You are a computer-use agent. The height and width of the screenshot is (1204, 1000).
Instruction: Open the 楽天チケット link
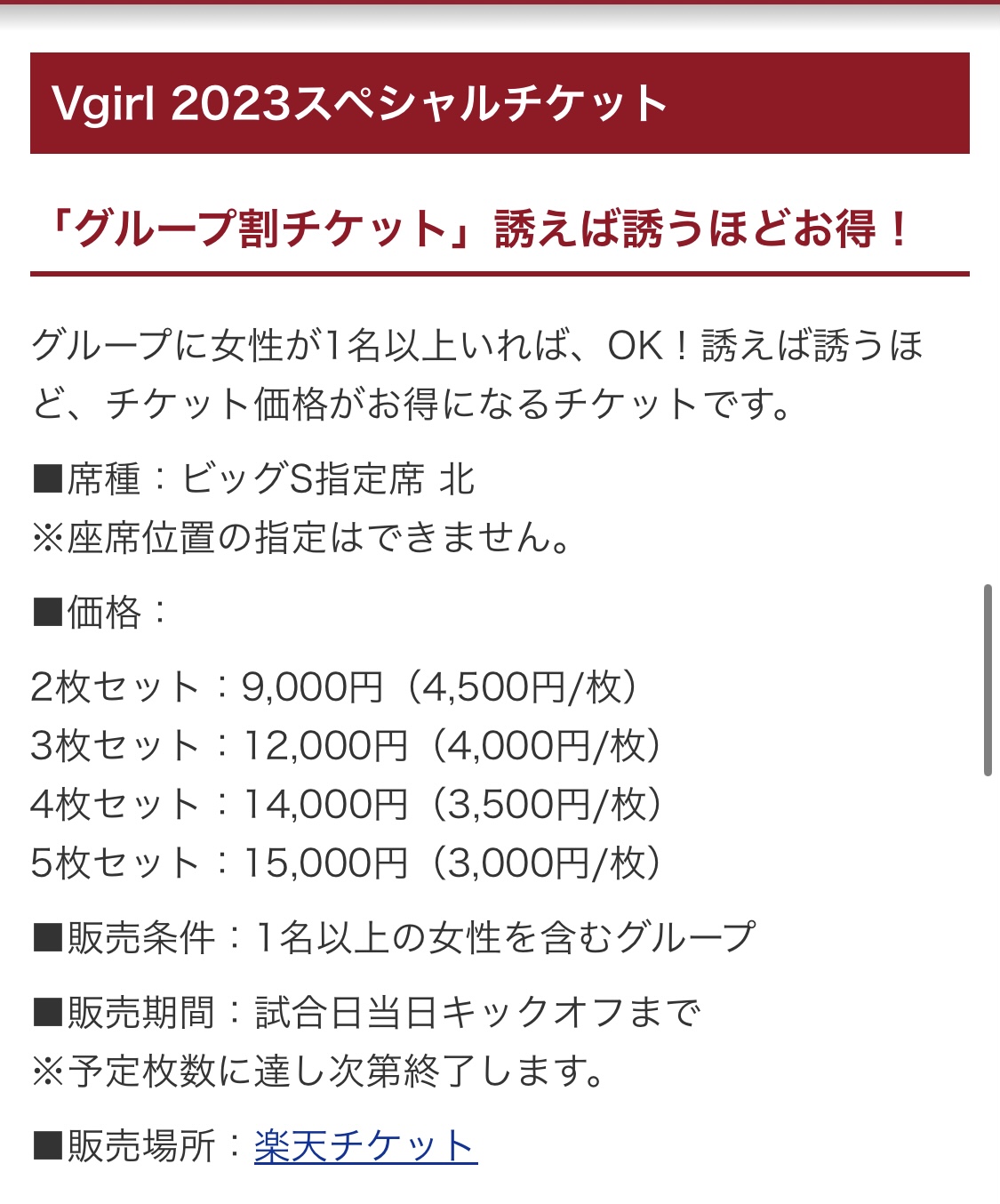(365, 1145)
